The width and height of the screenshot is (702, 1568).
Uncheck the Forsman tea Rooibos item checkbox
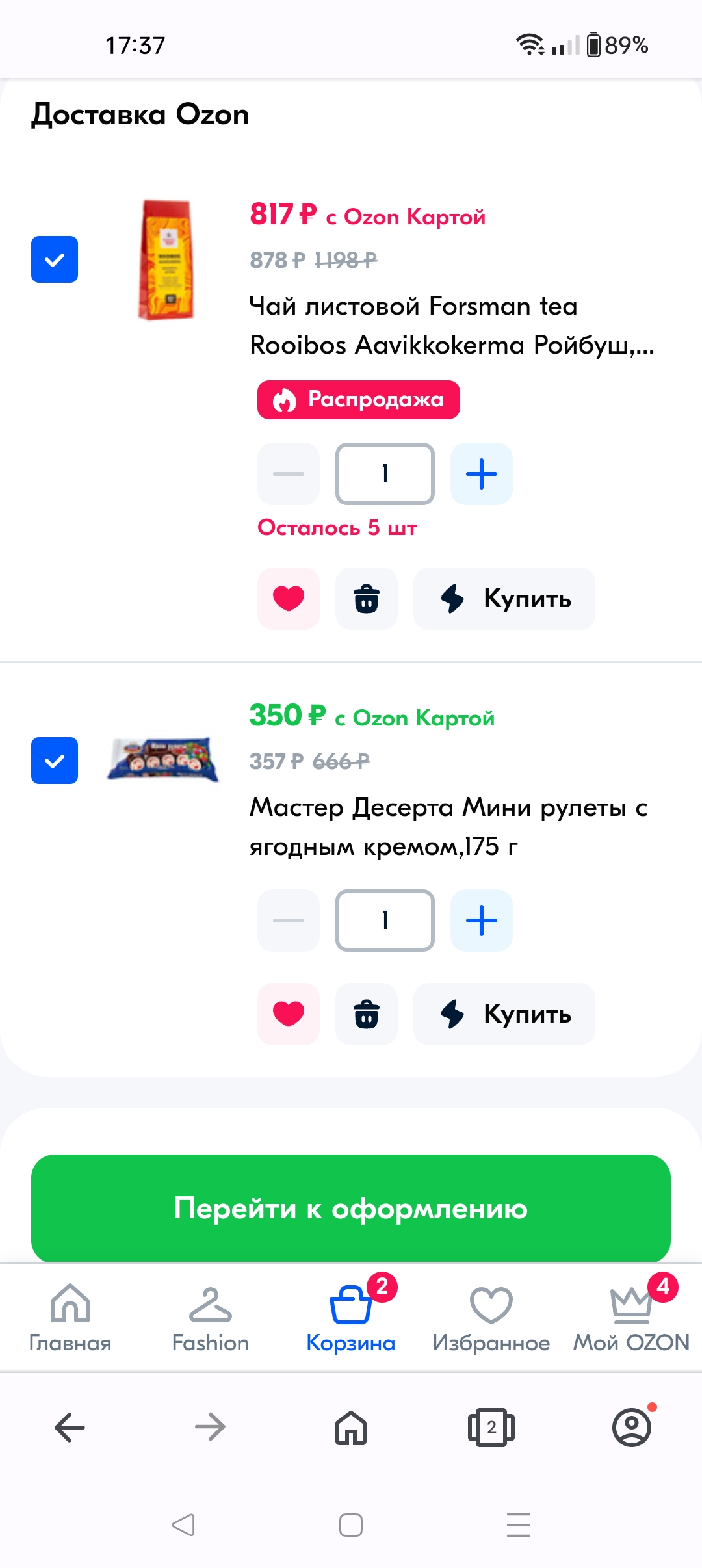(x=55, y=259)
